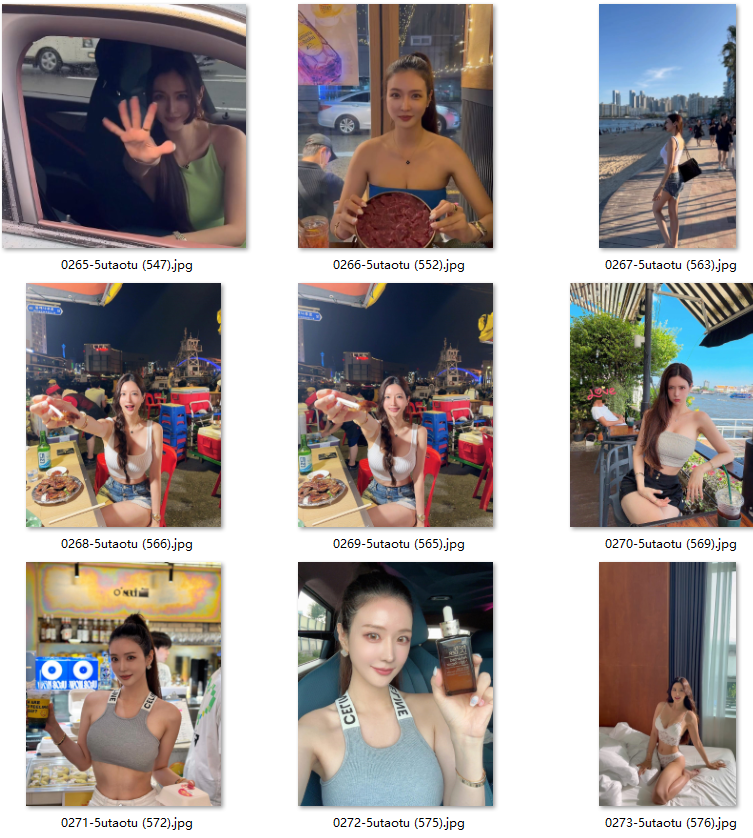View the file 0273-5utaotu (576).jpg

(x=667, y=684)
